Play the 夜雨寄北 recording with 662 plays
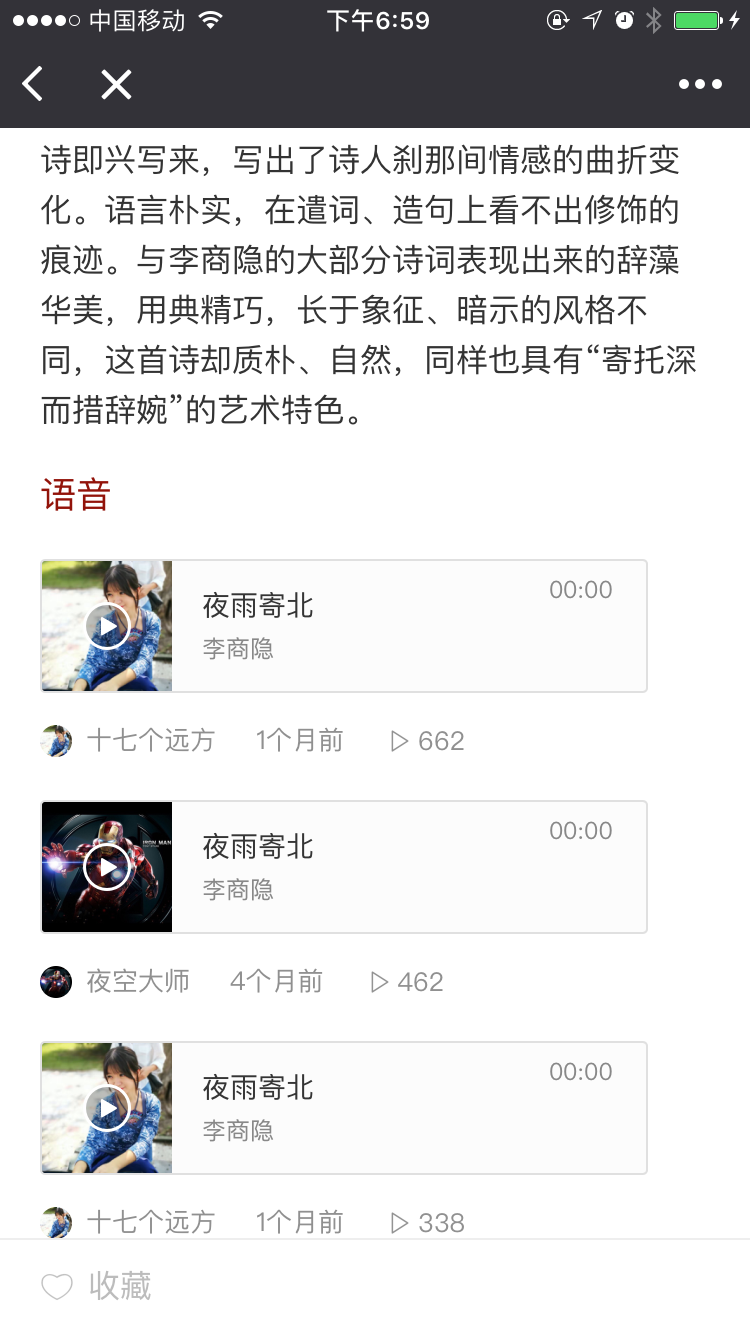 [107, 626]
